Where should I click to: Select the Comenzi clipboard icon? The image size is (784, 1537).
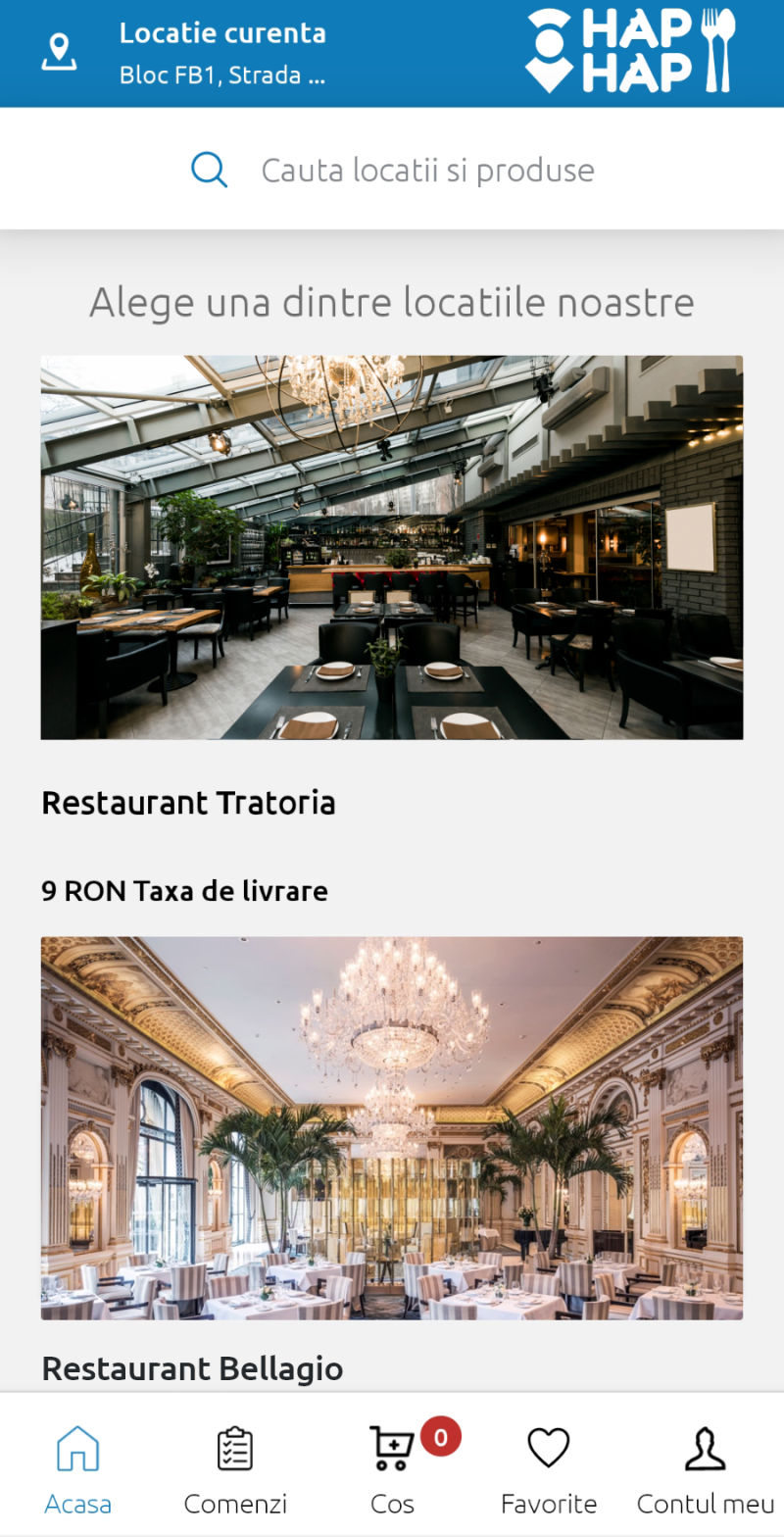tap(234, 1448)
